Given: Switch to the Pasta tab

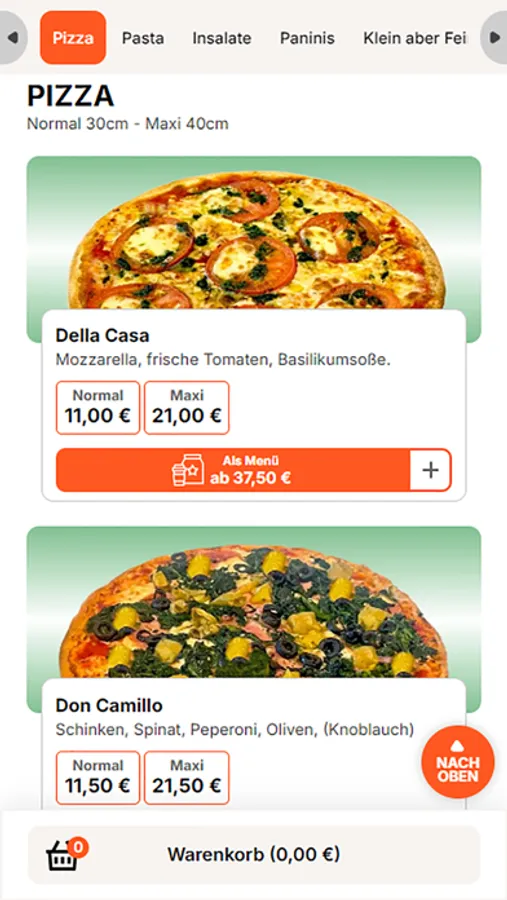Looking at the screenshot, I should pyautogui.click(x=143, y=38).
